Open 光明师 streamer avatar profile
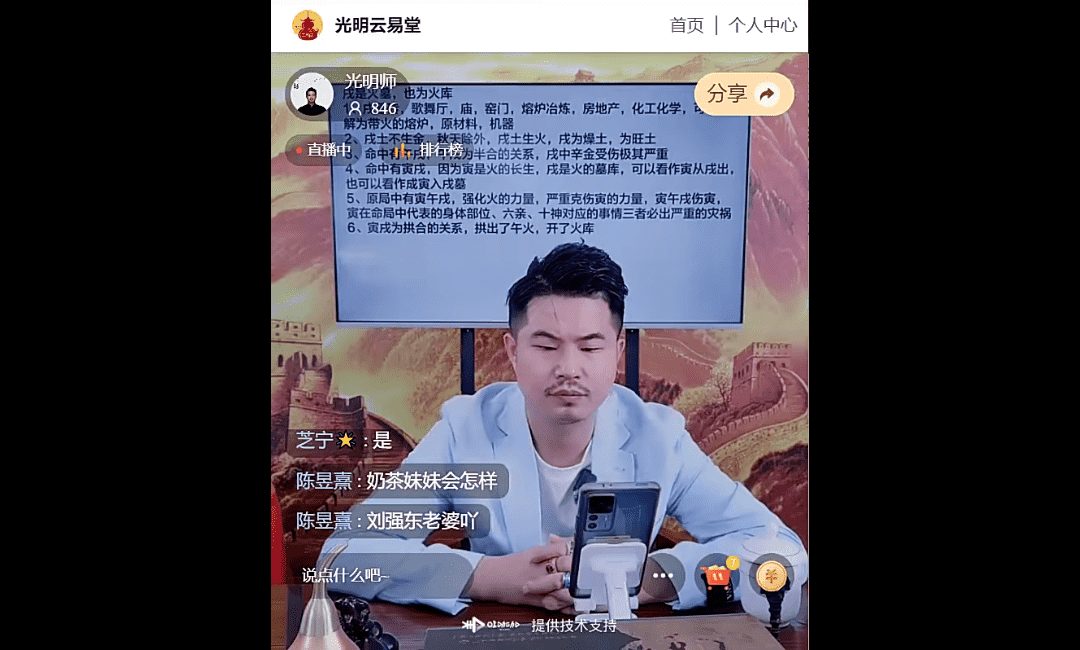 point(311,95)
